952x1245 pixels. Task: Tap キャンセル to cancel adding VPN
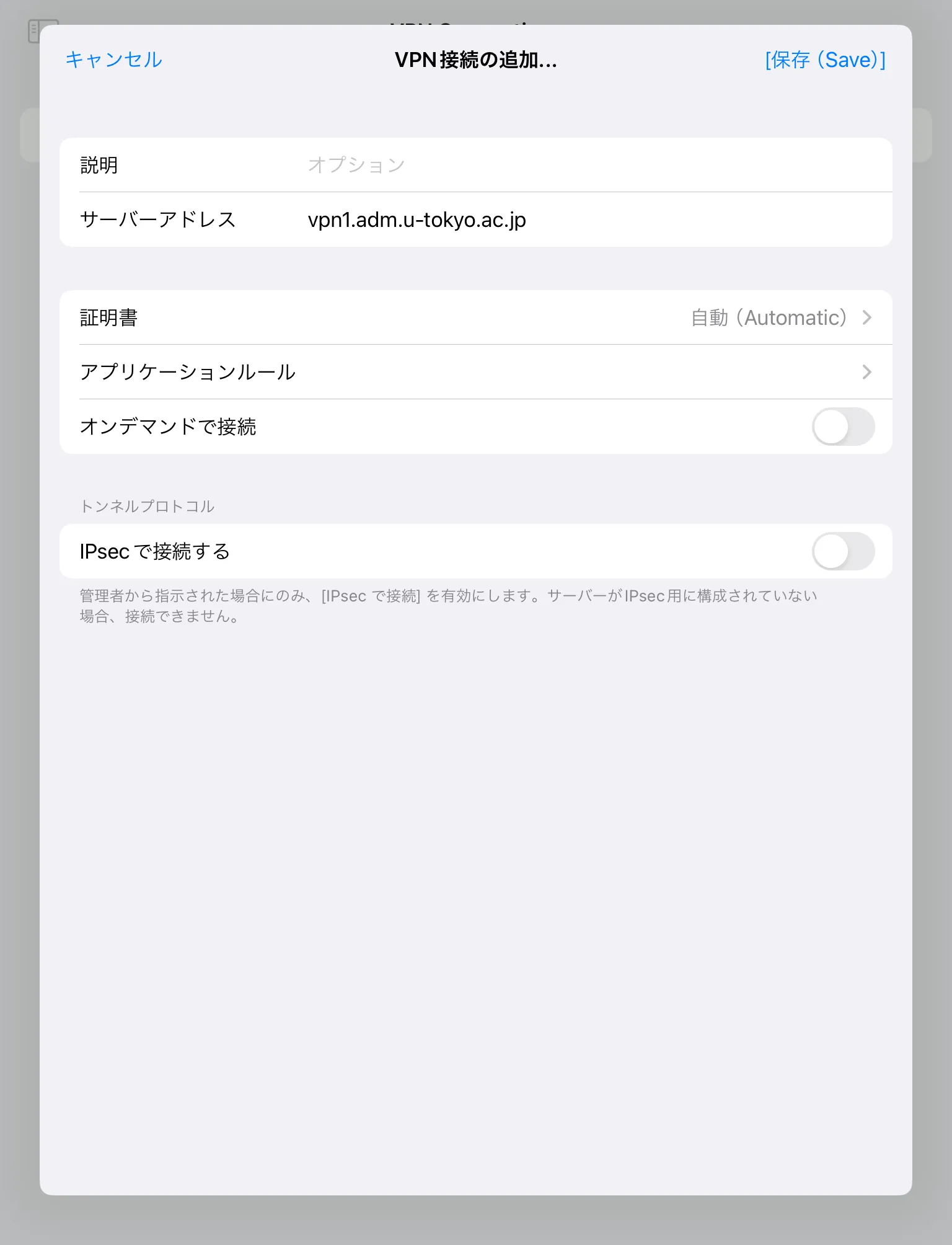tap(114, 60)
